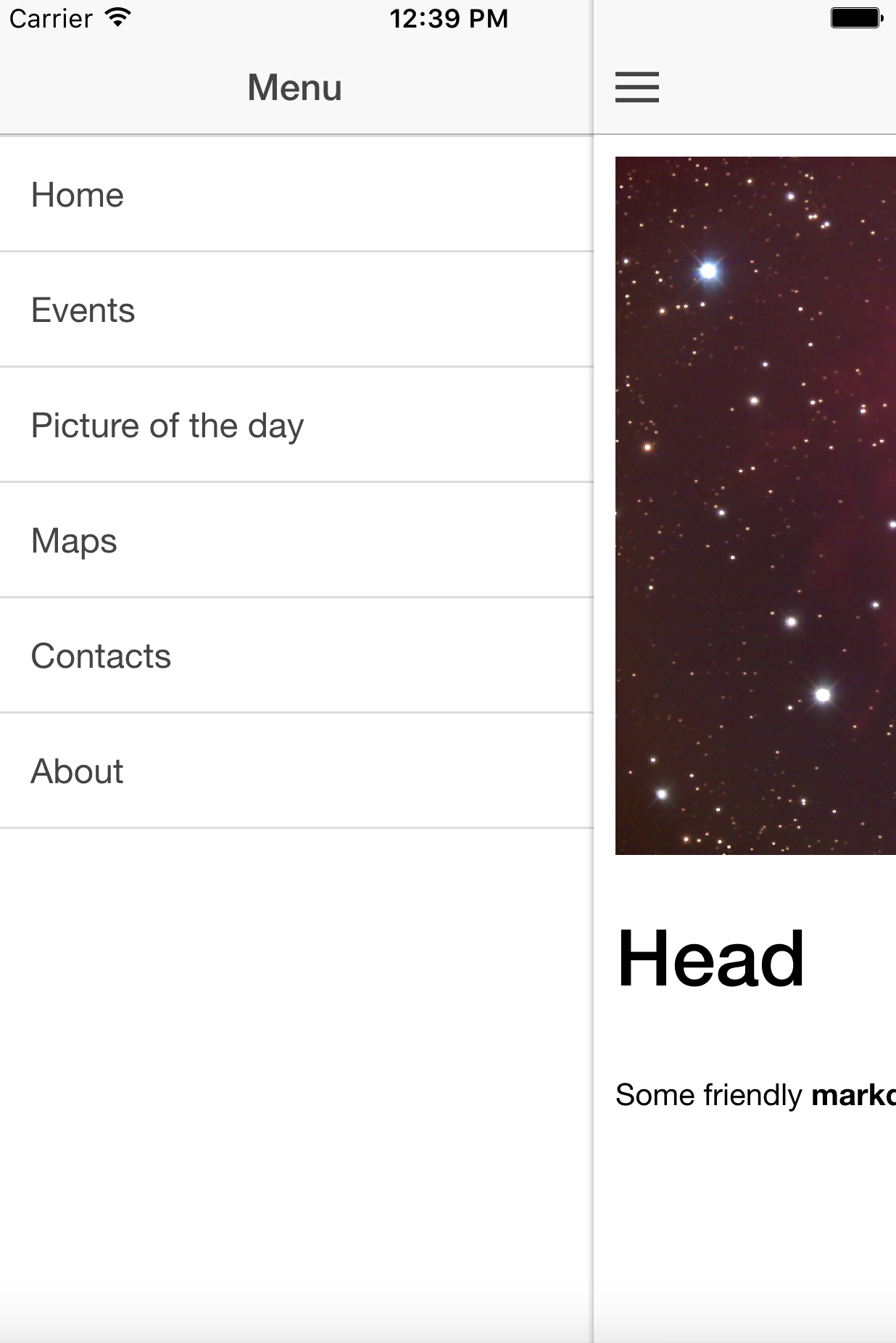896x1343 pixels.
Task: Tap the hamburger menu icon
Action: click(x=636, y=87)
